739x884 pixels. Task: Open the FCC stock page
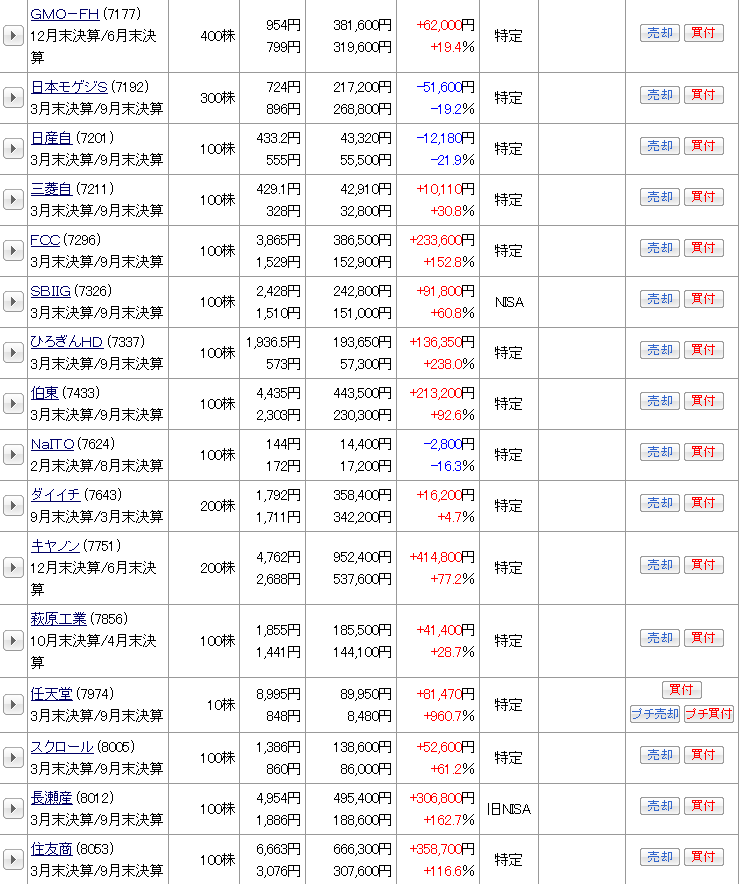[45, 240]
